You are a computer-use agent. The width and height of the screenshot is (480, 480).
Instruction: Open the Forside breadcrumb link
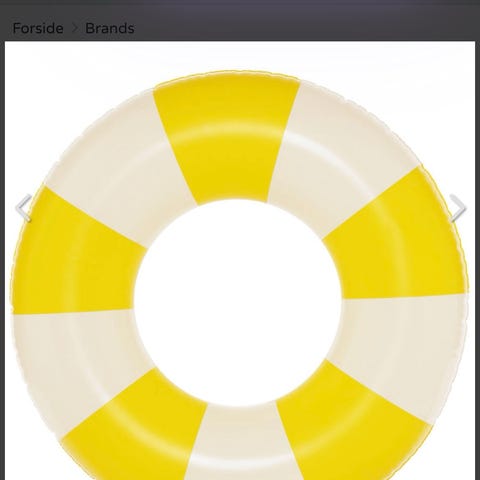click(38, 28)
